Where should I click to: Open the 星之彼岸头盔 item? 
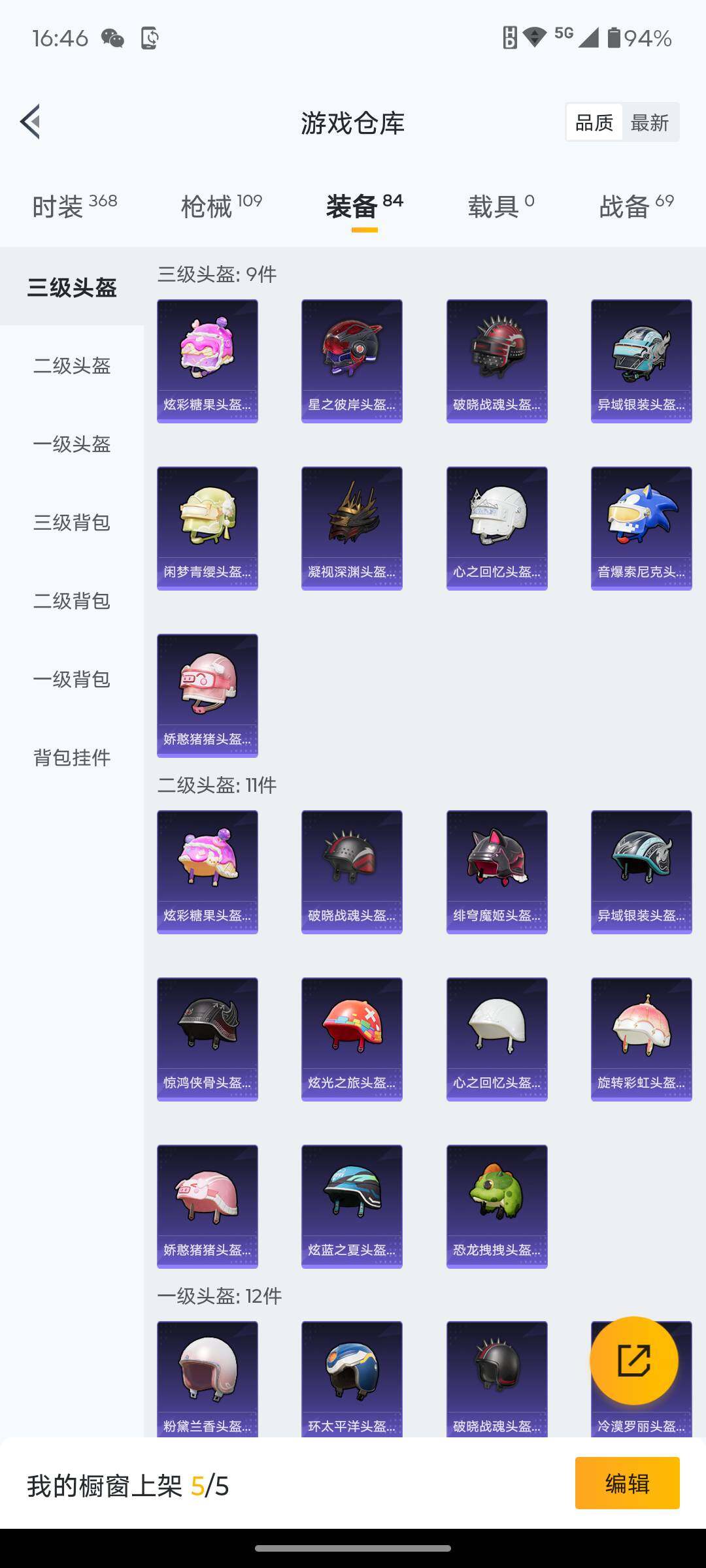coord(352,361)
